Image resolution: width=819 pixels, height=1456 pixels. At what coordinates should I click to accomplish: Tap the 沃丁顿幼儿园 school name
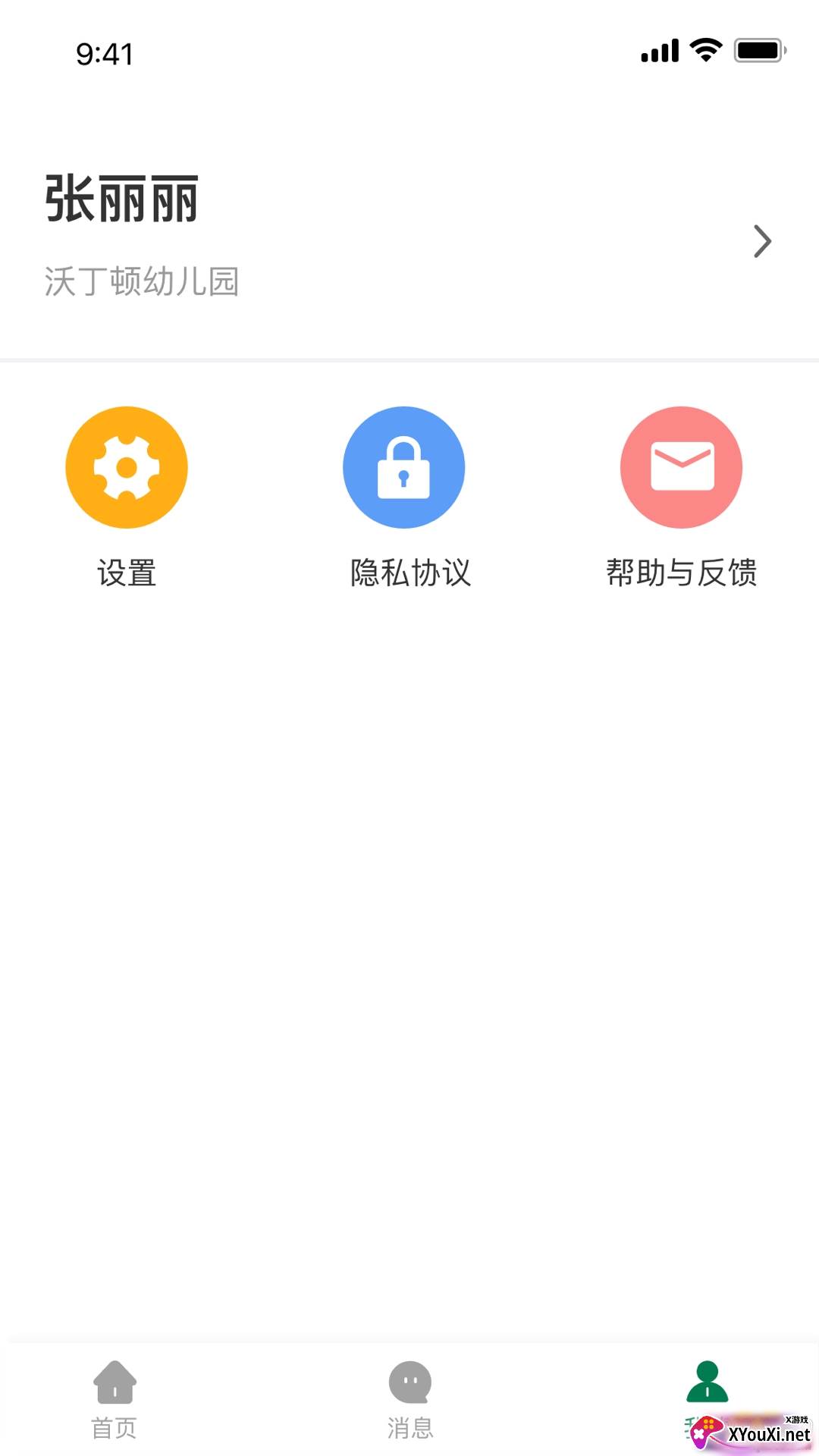[141, 283]
